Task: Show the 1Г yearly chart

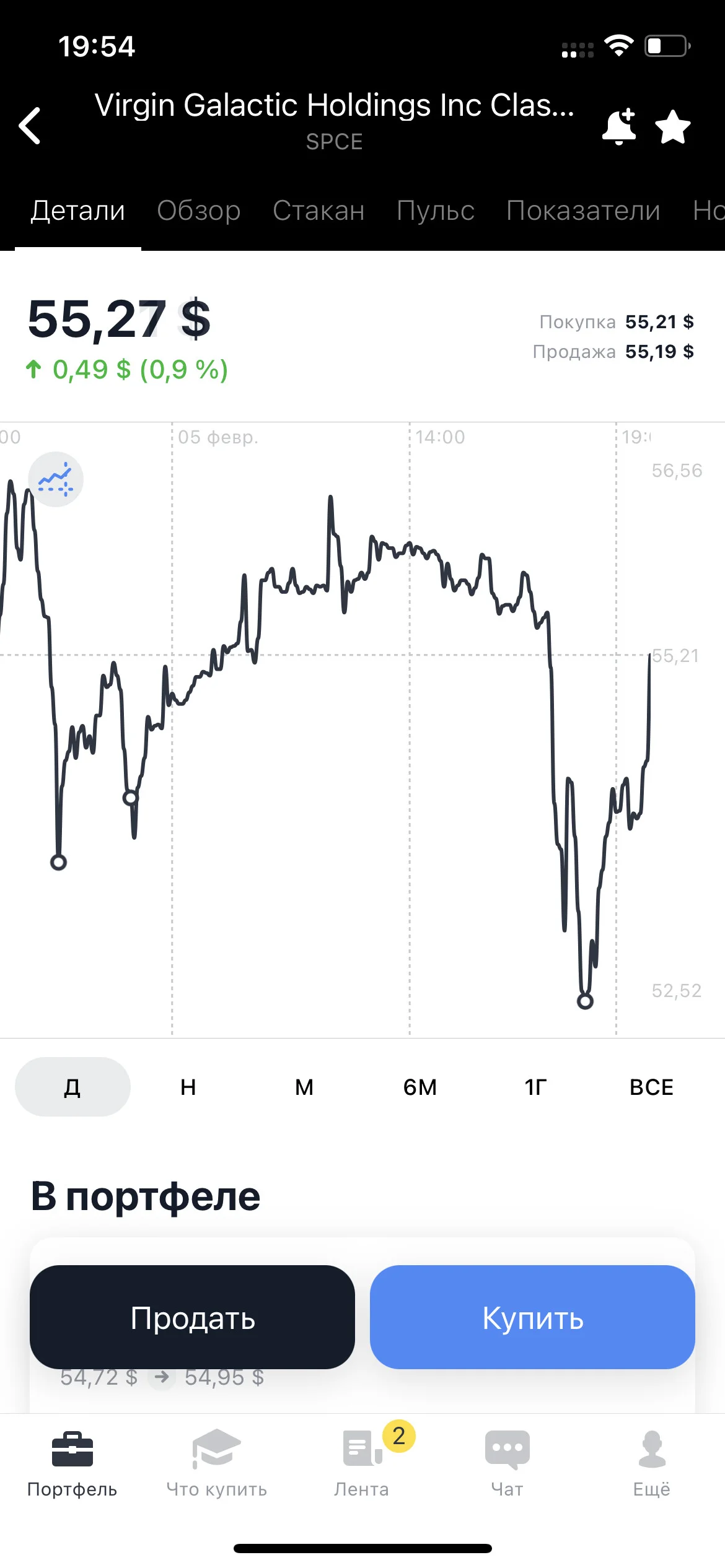Action: coord(536,1087)
